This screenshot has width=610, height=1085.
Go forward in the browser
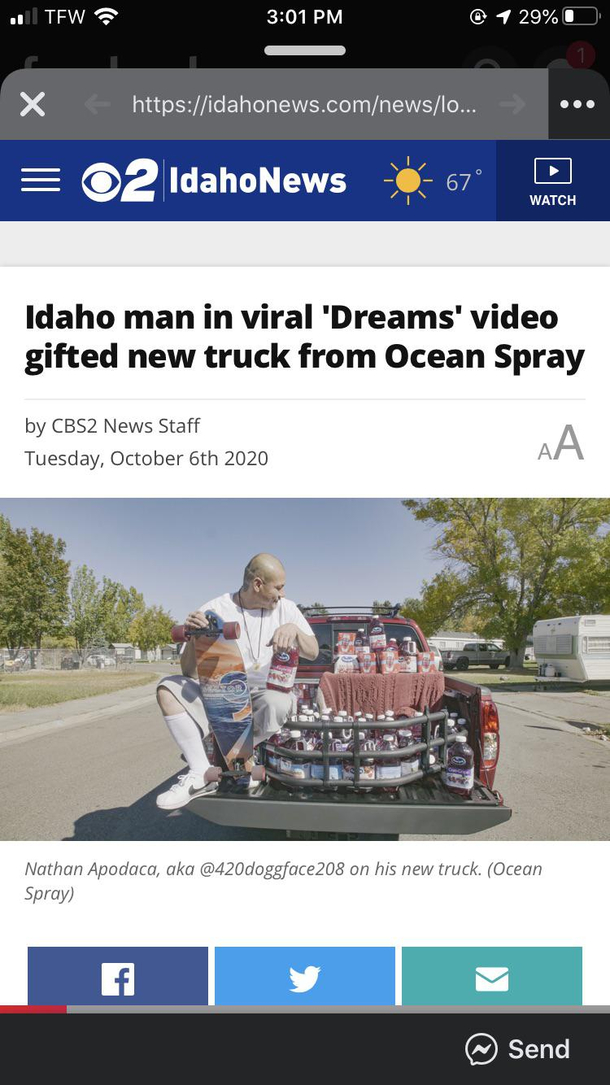click(511, 104)
